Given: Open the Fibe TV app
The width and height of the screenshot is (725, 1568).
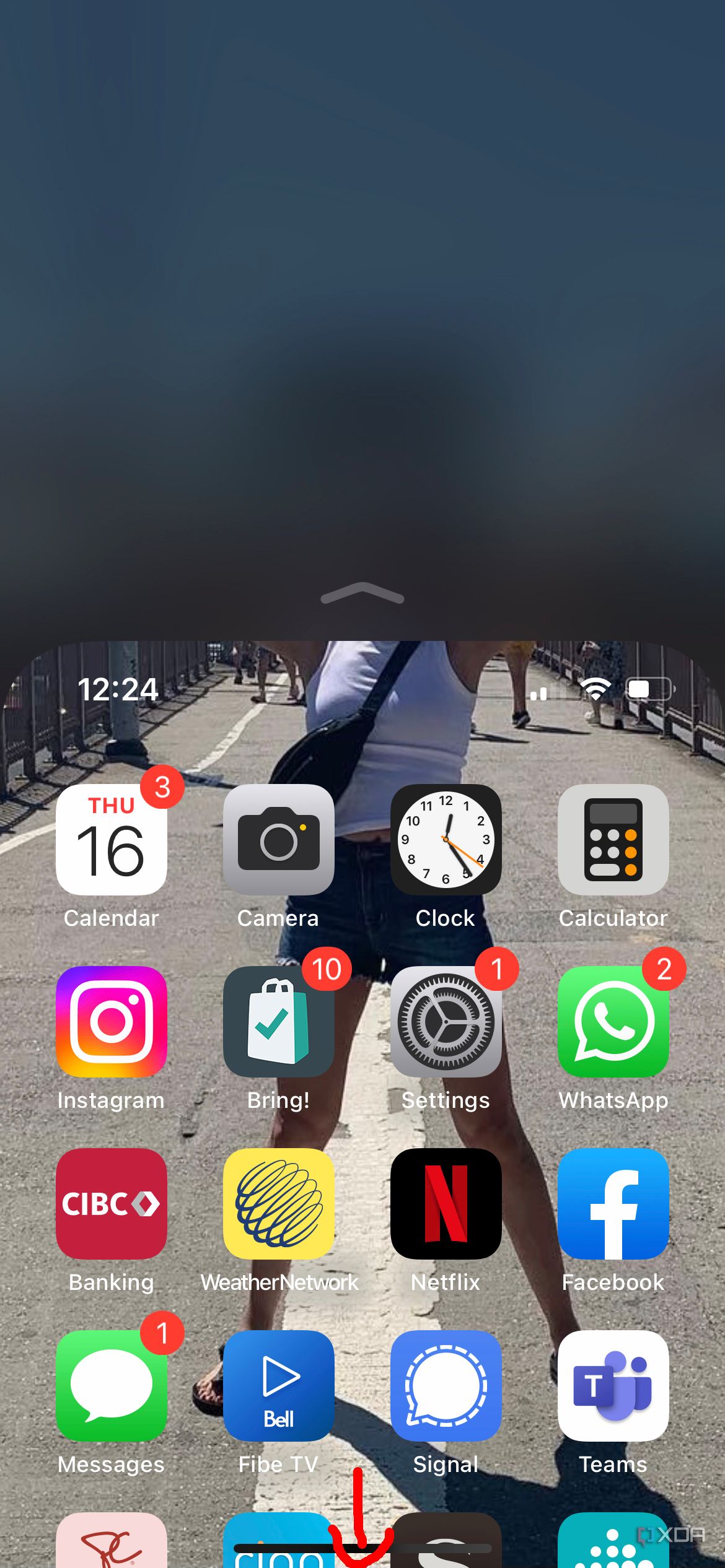Looking at the screenshot, I should click(x=278, y=1387).
